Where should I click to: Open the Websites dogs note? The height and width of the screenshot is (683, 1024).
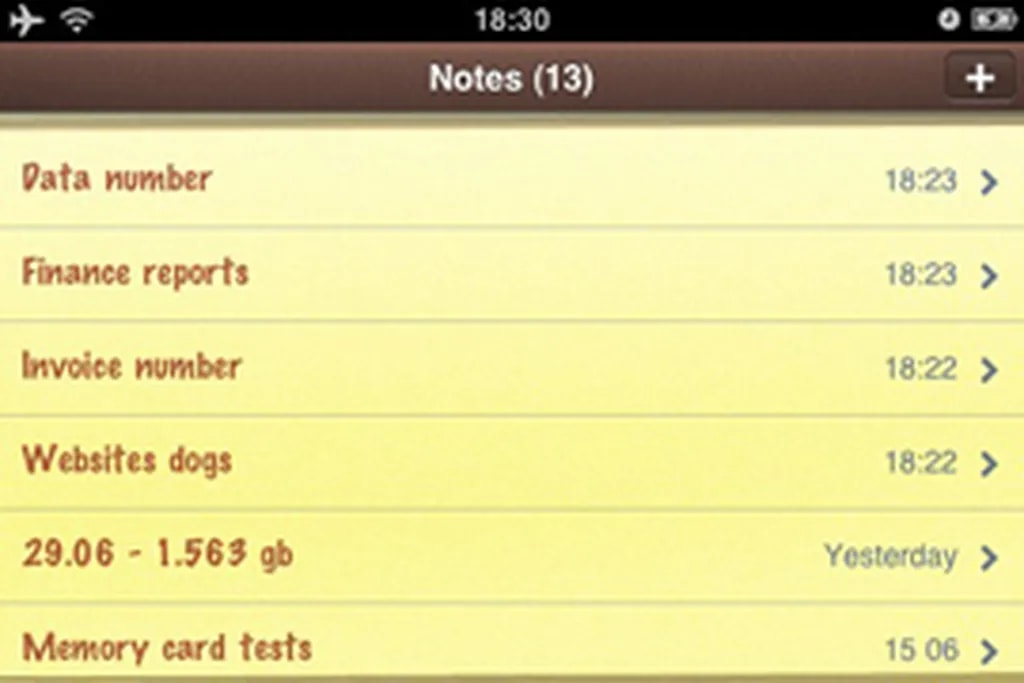[126, 460]
